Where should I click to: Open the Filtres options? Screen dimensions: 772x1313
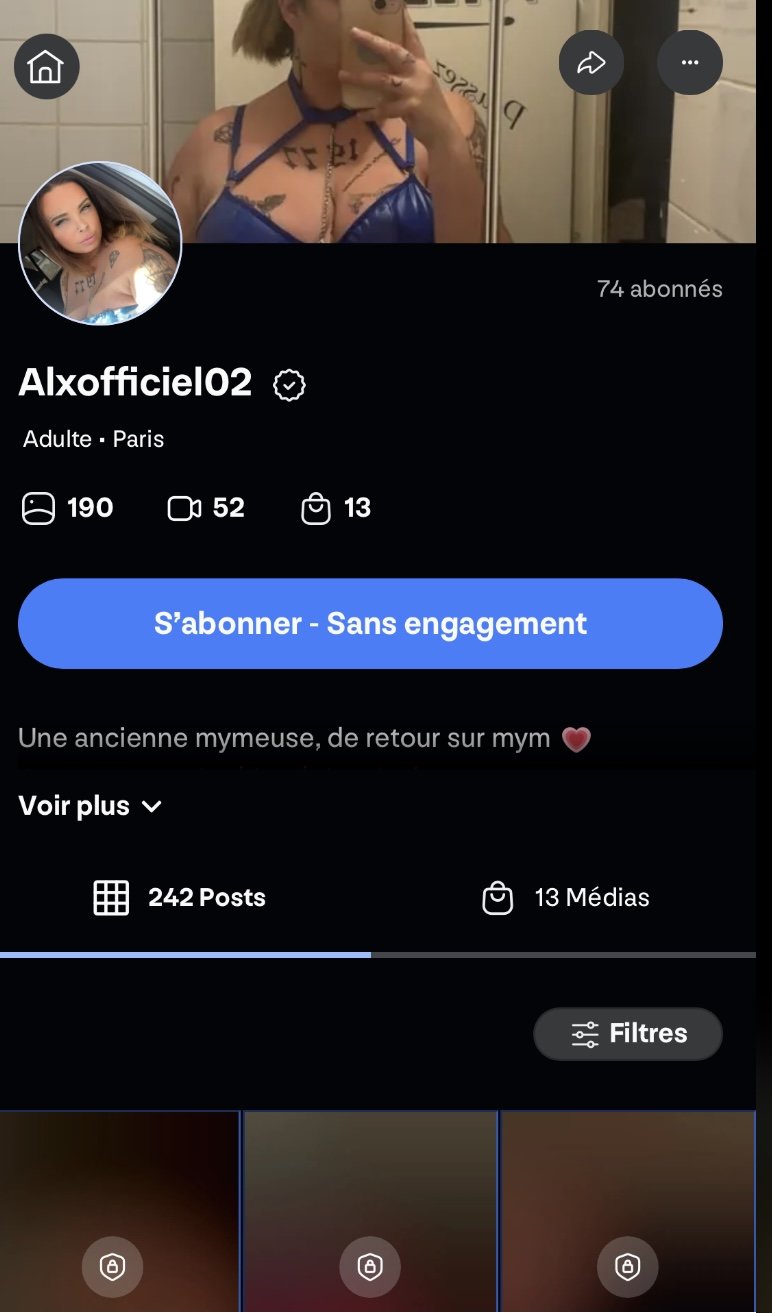pos(628,1033)
